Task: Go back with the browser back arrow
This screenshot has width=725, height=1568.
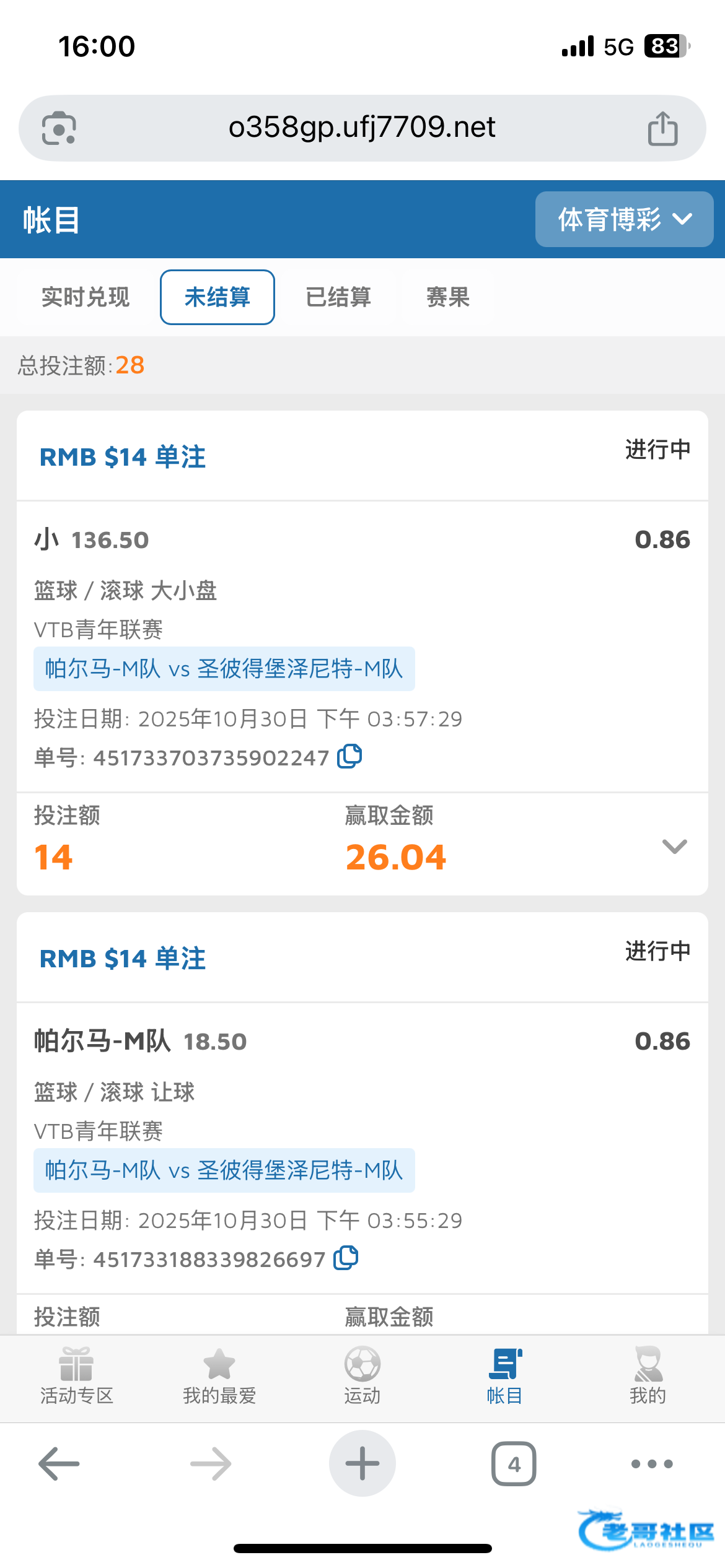Action: click(x=59, y=1464)
